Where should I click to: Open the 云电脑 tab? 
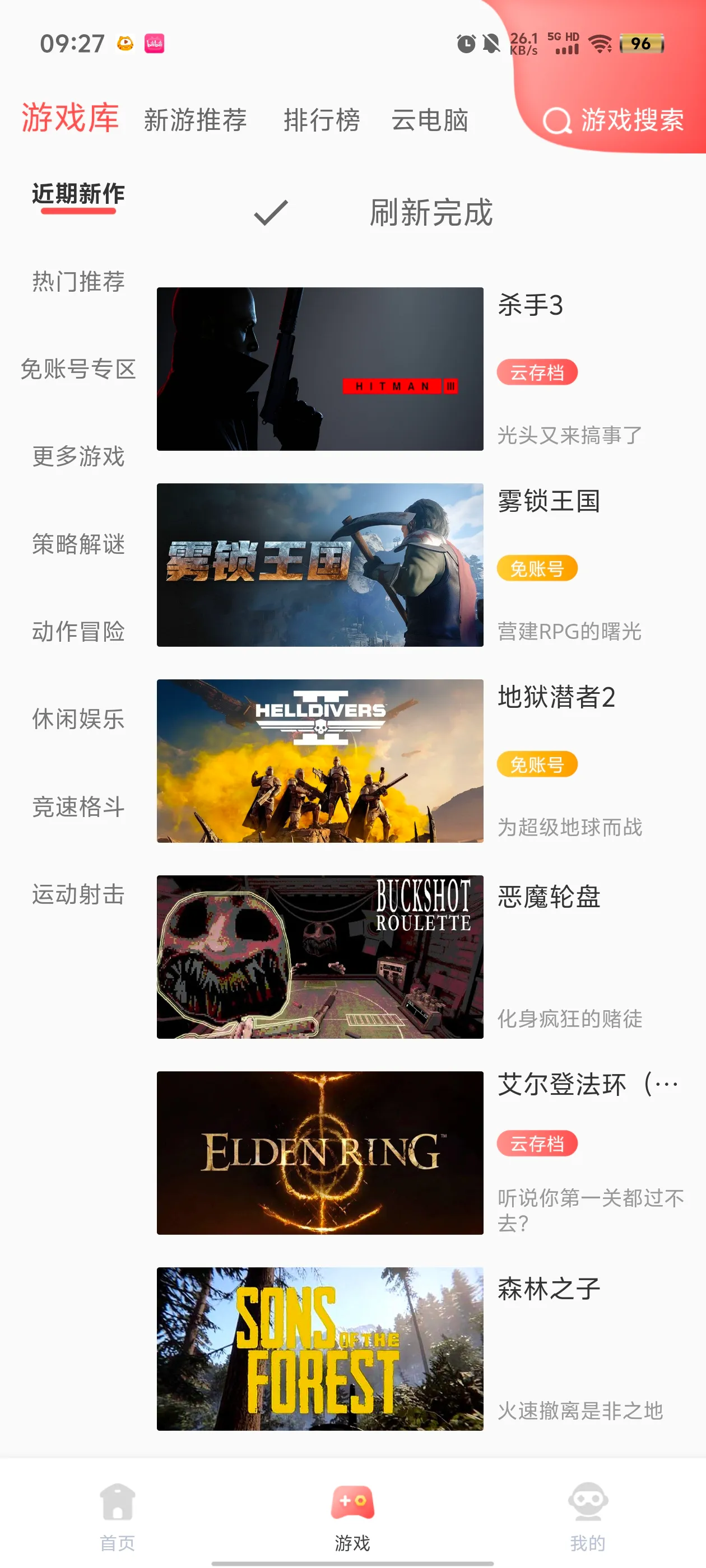coord(429,120)
